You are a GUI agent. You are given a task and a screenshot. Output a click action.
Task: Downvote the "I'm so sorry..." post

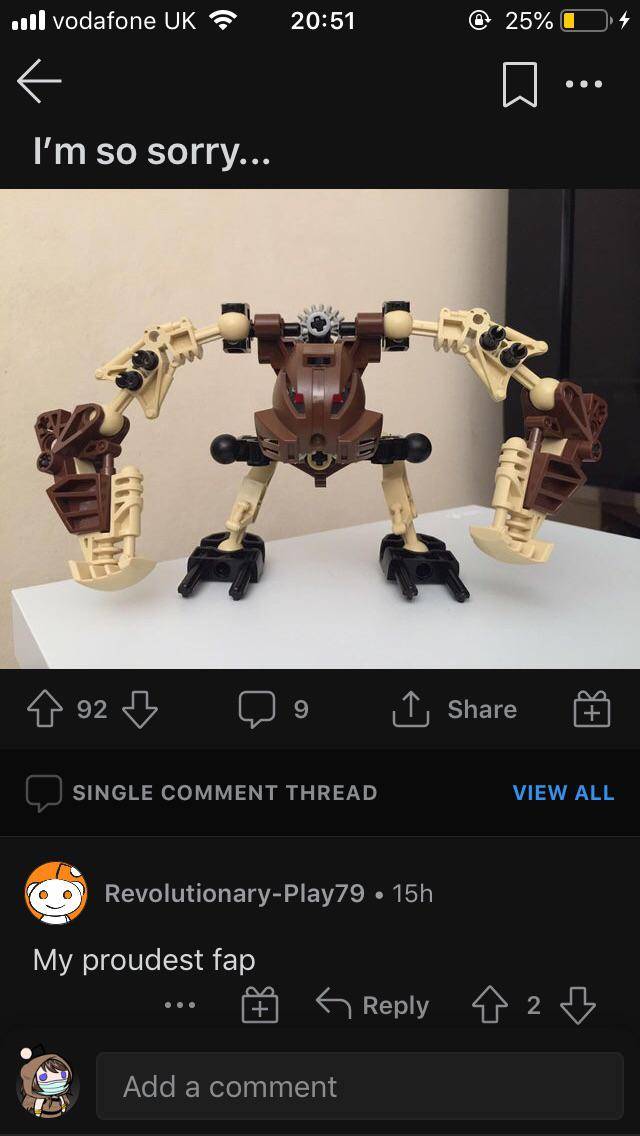(x=140, y=710)
